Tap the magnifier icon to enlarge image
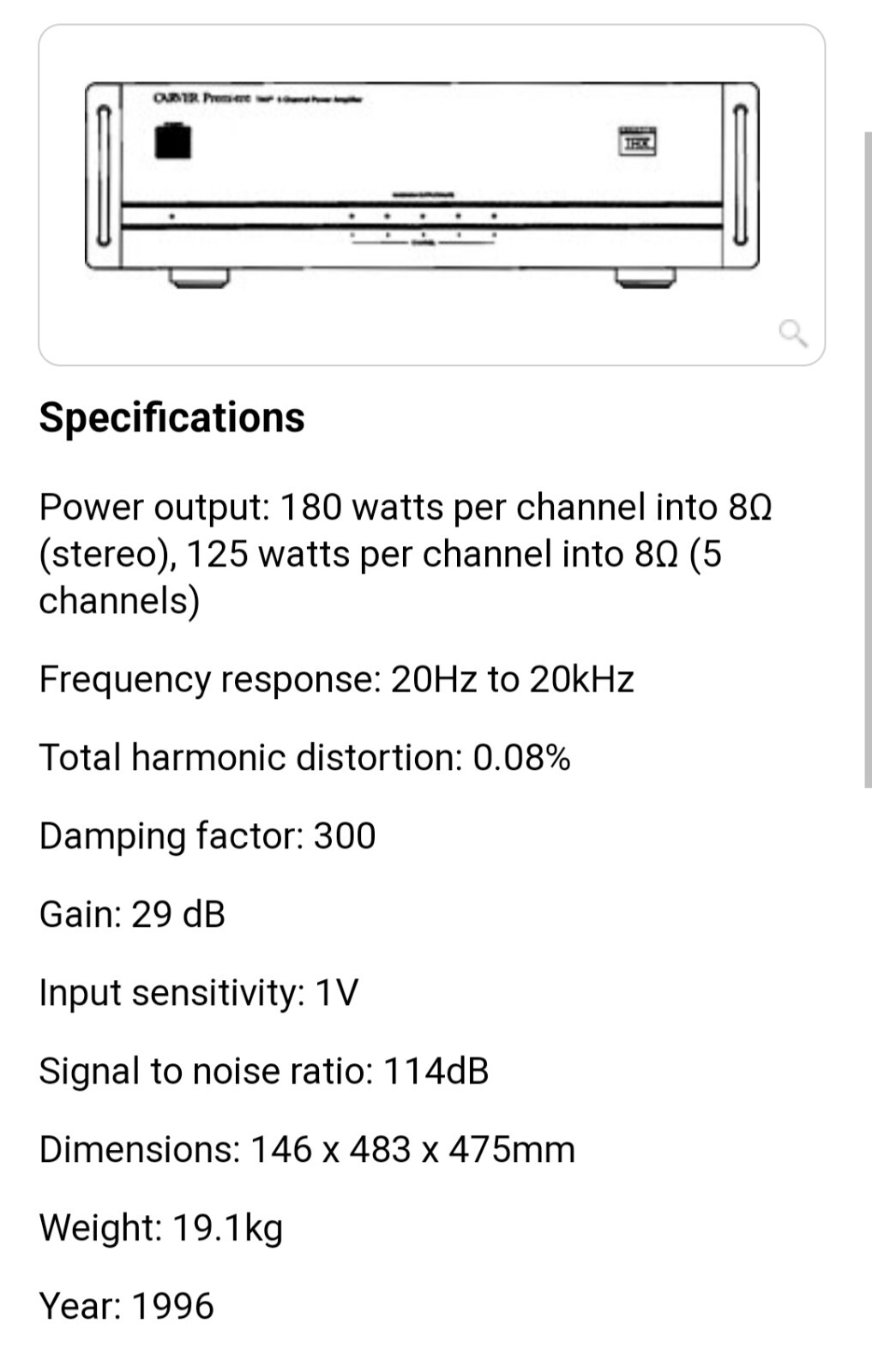The height and width of the screenshot is (1372, 872). tap(792, 333)
